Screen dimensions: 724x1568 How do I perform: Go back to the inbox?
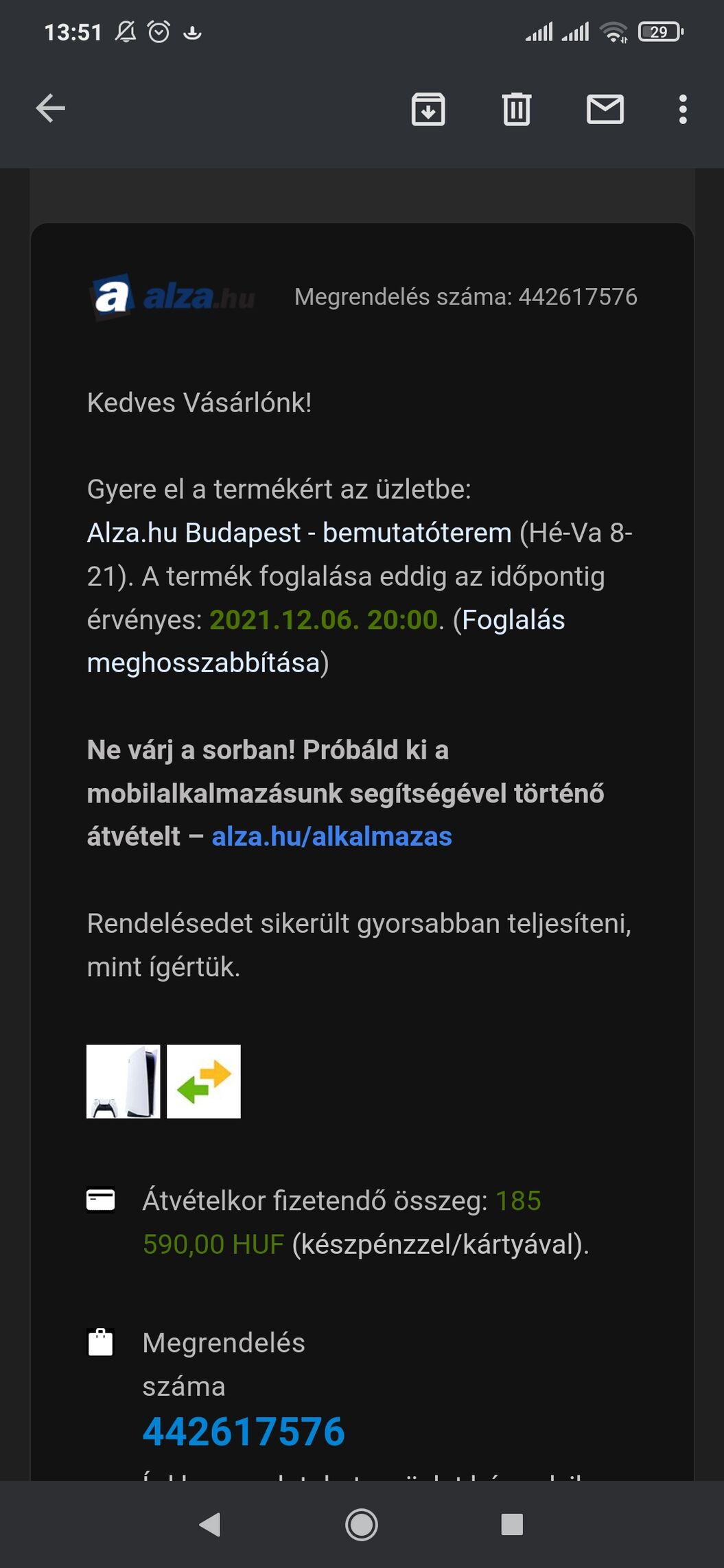pyautogui.click(x=51, y=108)
